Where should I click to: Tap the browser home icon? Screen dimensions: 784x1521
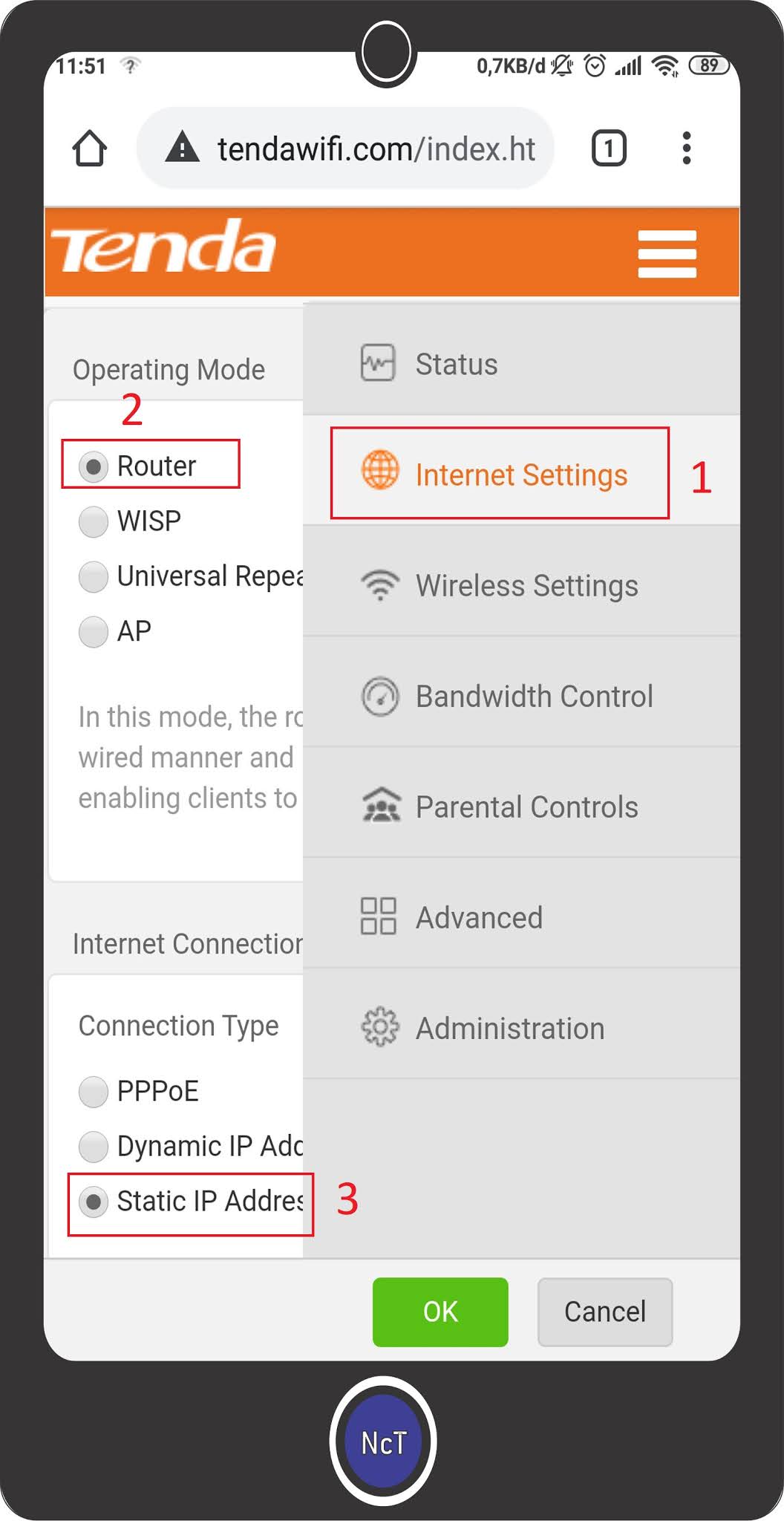pyautogui.click(x=90, y=148)
